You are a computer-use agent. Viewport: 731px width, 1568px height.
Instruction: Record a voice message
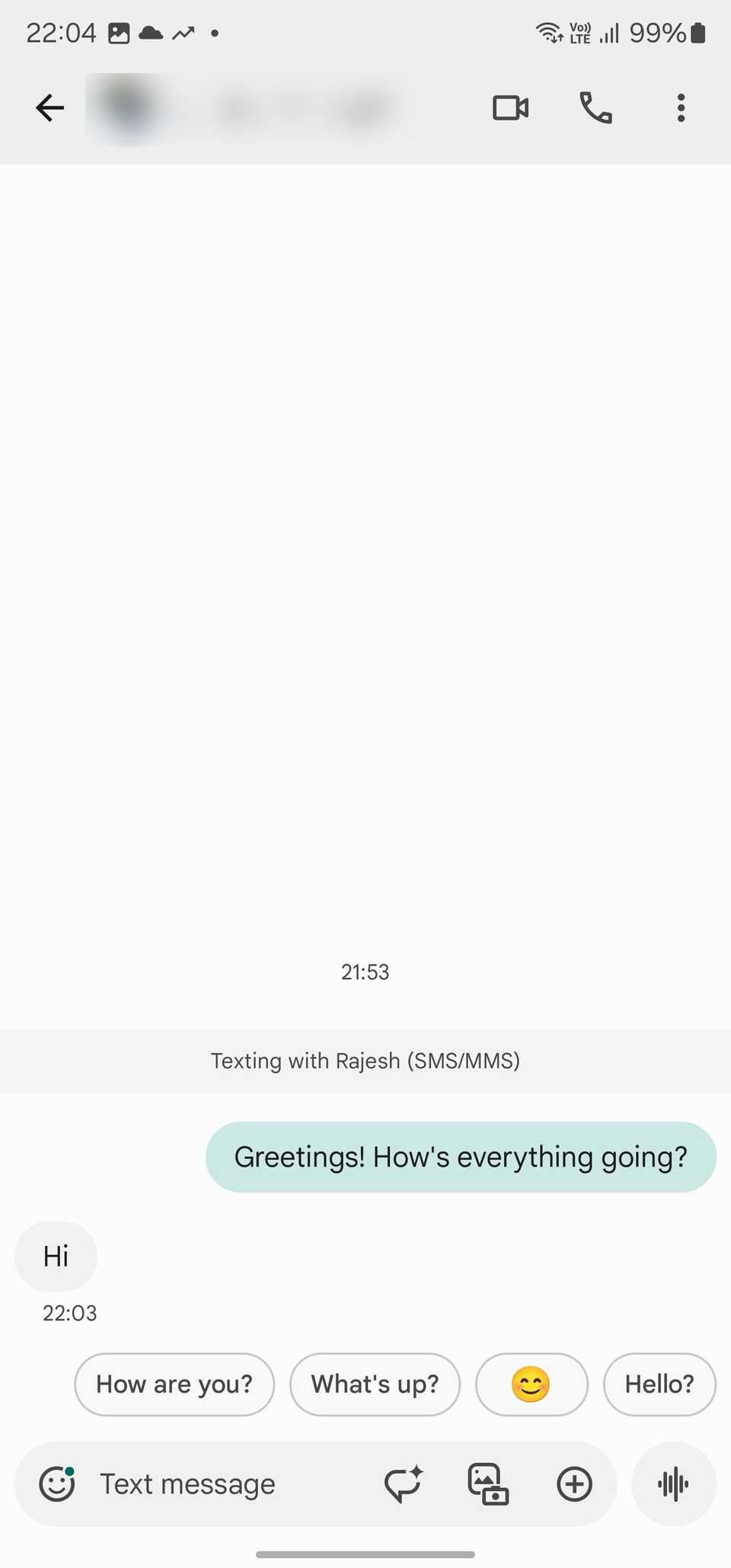(x=673, y=1483)
